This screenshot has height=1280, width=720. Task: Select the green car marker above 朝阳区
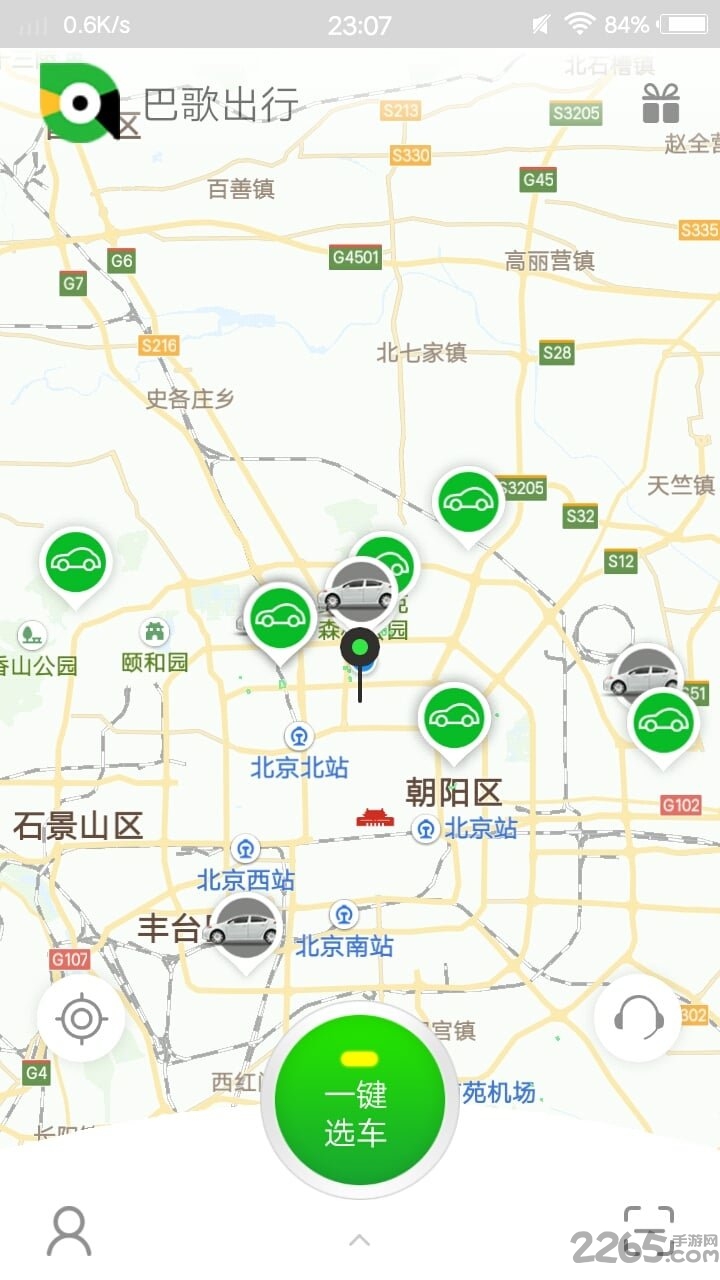coord(454,716)
